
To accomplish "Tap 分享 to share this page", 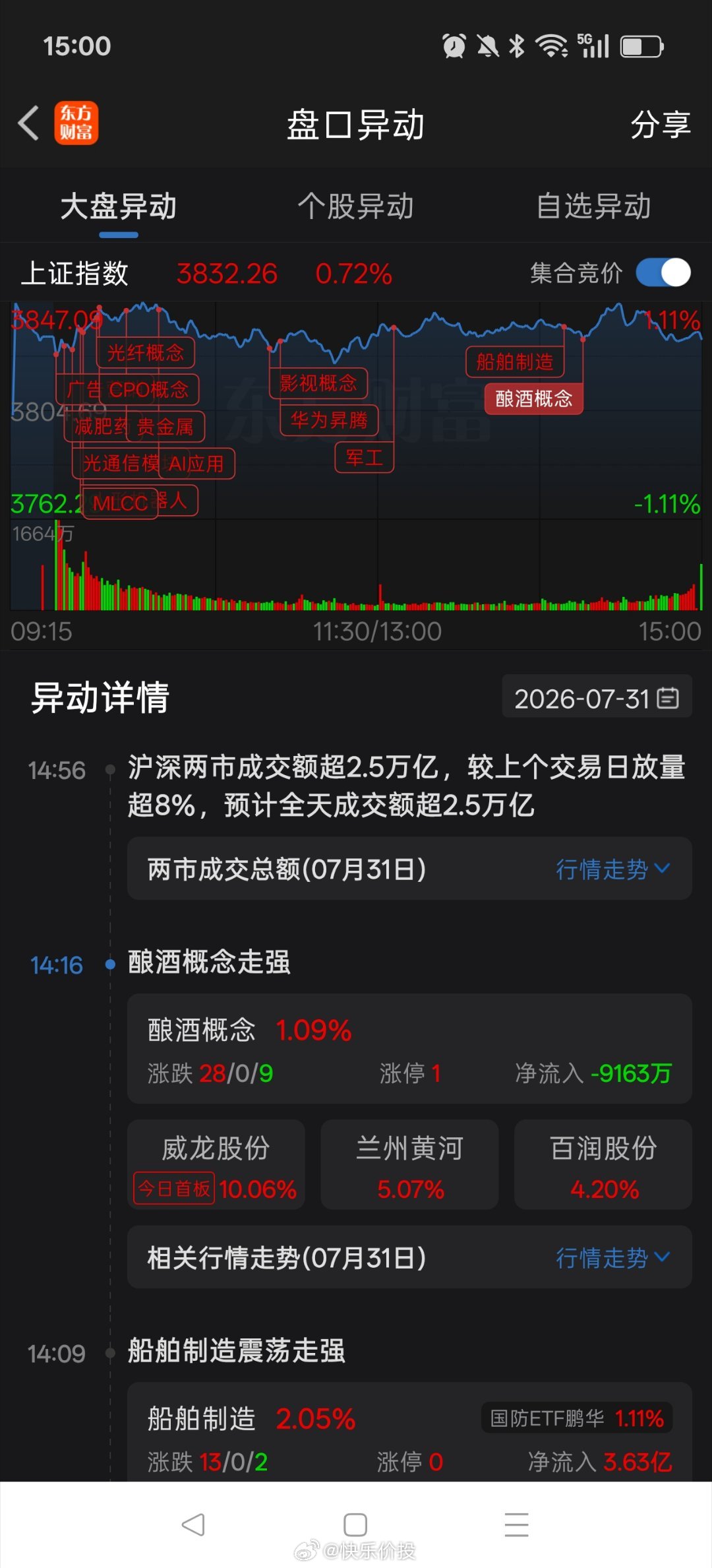I will pyautogui.click(x=660, y=124).
